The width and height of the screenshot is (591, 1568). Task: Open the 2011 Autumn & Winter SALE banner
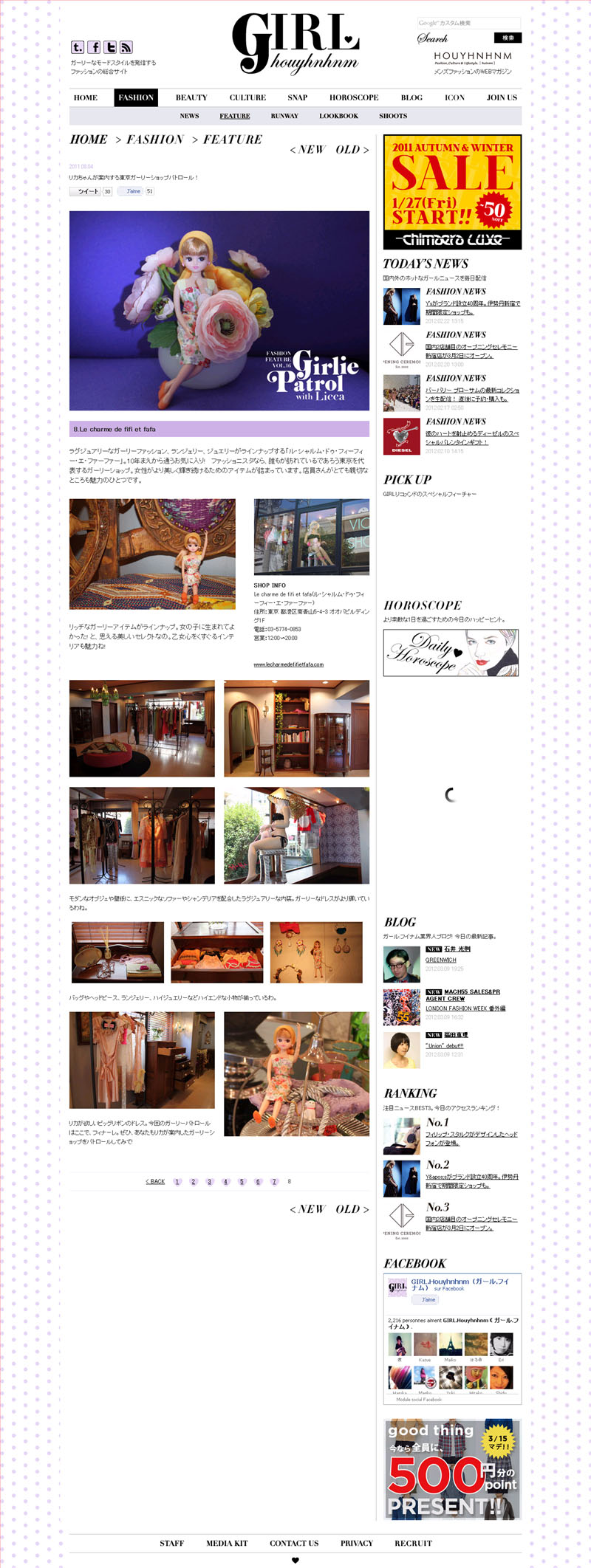click(452, 192)
